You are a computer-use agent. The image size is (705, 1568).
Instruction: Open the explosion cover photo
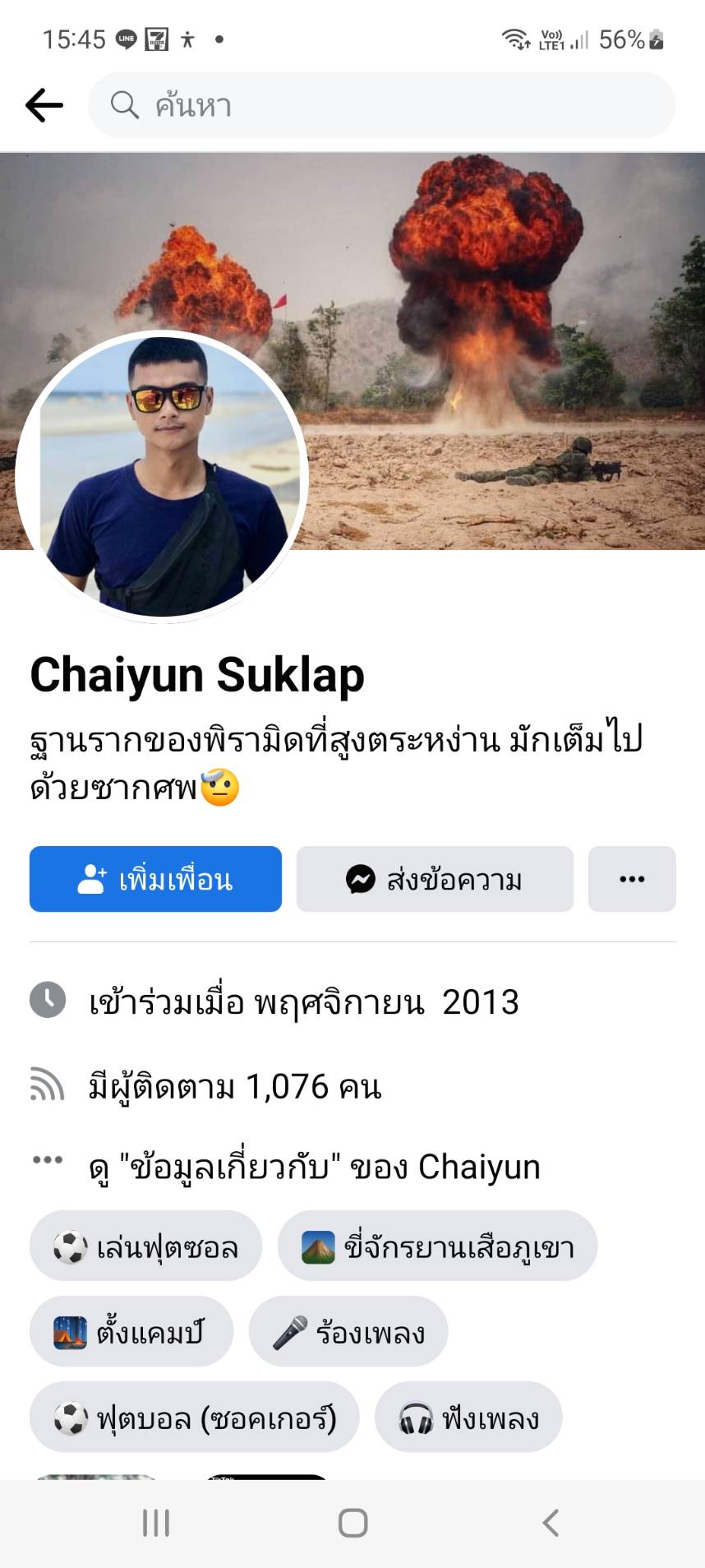point(493,329)
